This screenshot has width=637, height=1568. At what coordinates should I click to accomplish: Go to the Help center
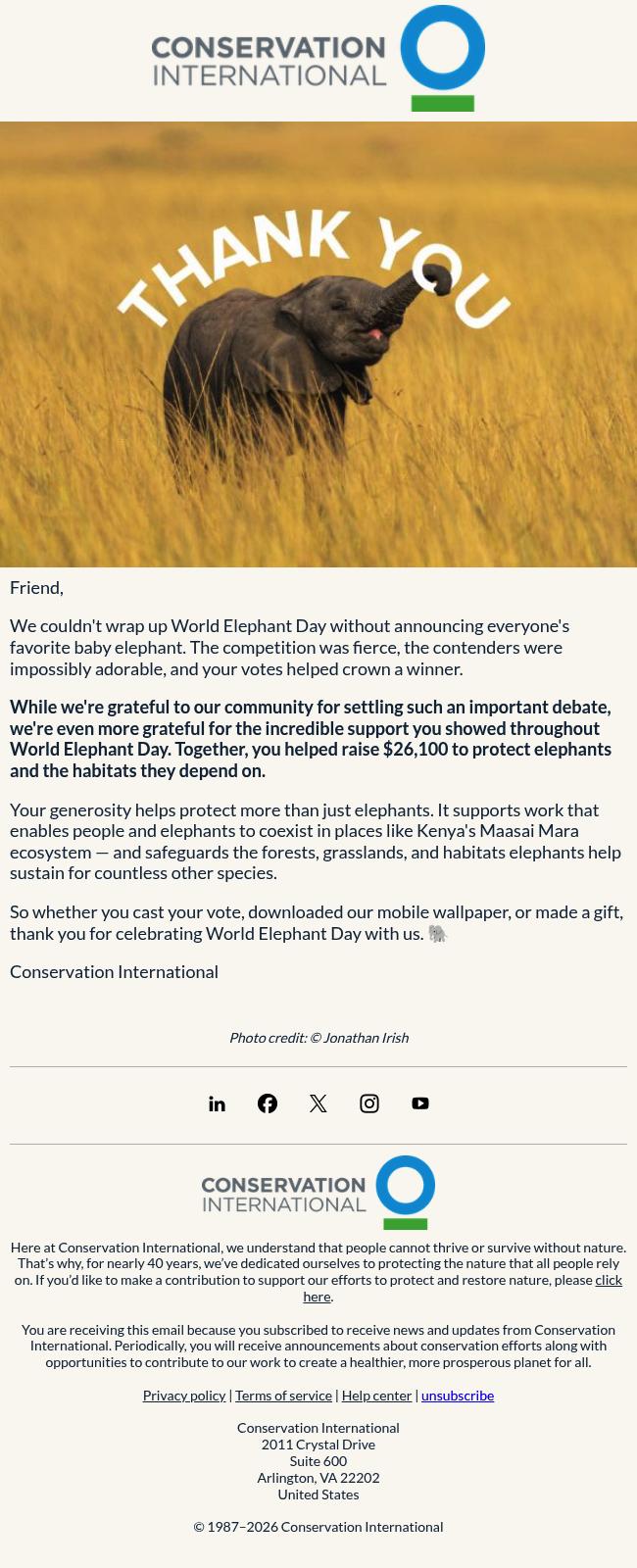[x=376, y=1396]
